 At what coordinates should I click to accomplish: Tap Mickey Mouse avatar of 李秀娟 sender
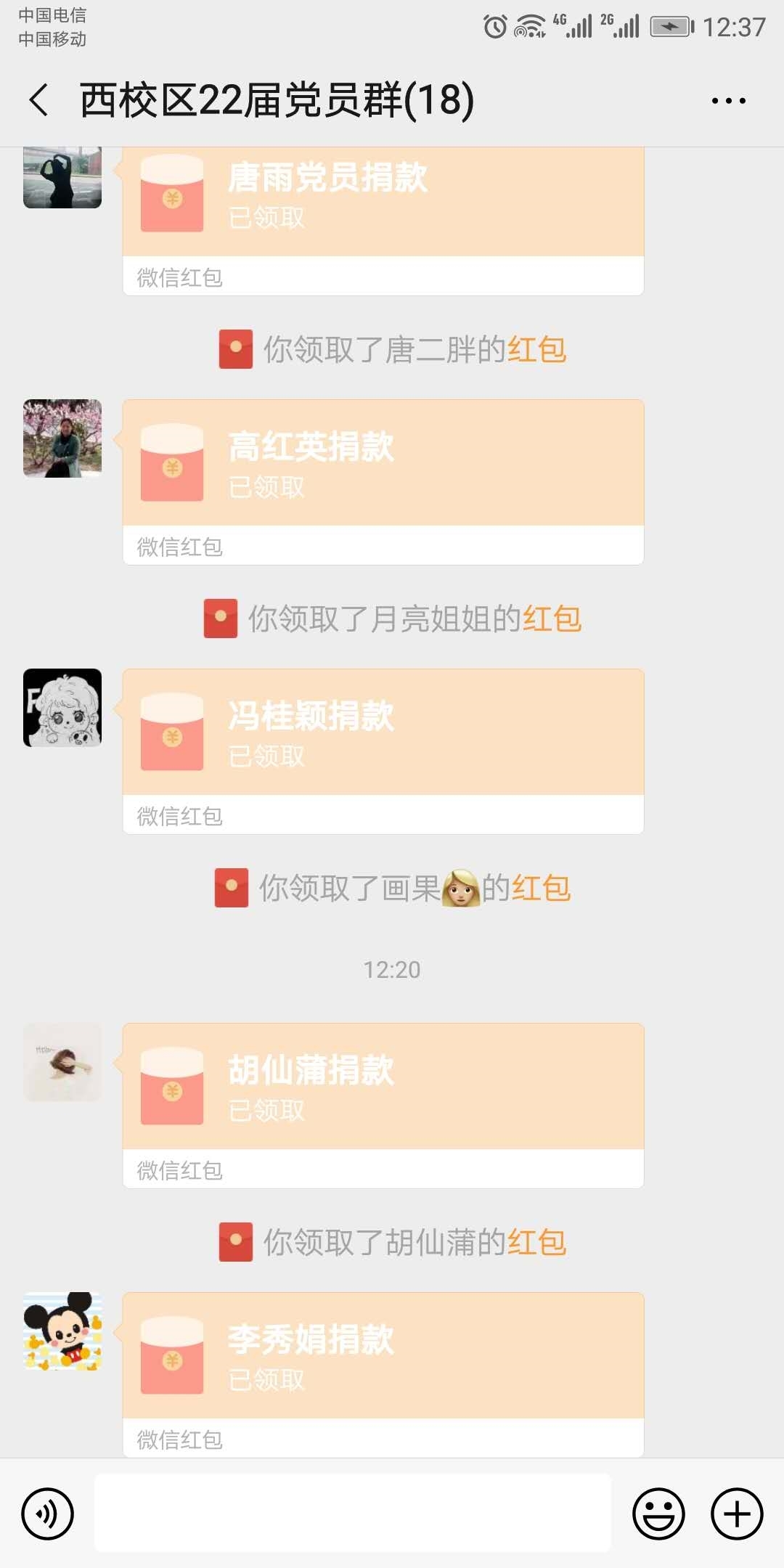click(x=62, y=1331)
